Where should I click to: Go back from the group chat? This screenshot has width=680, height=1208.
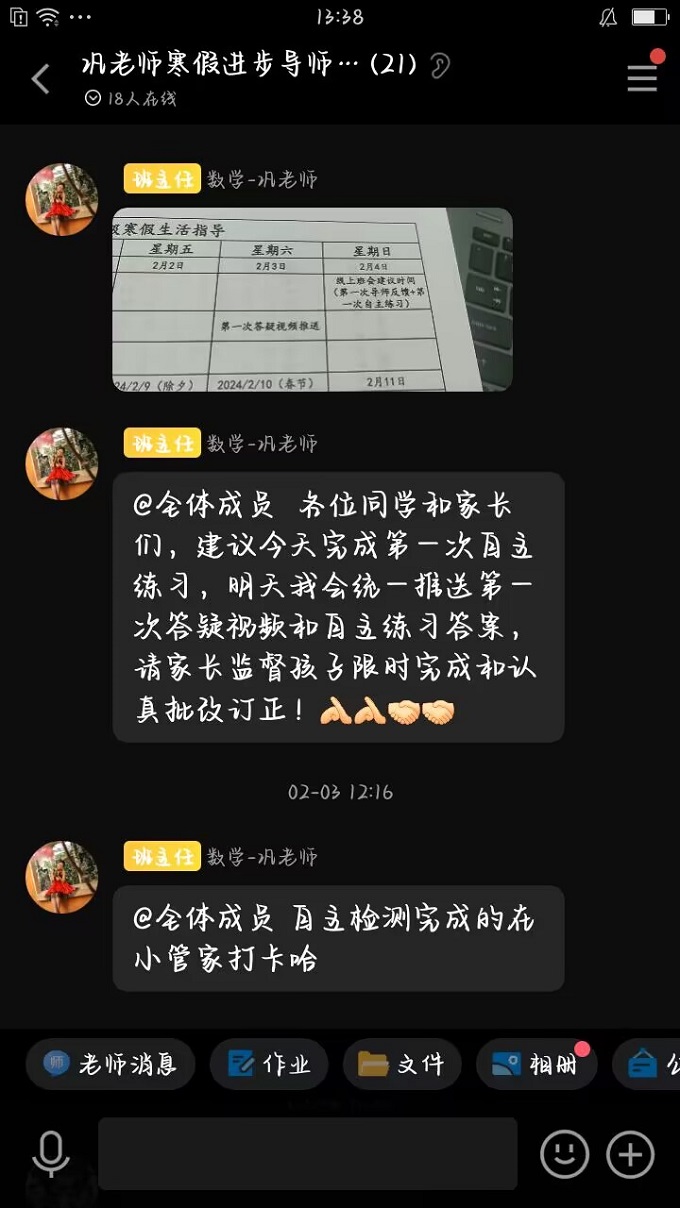(x=40, y=79)
